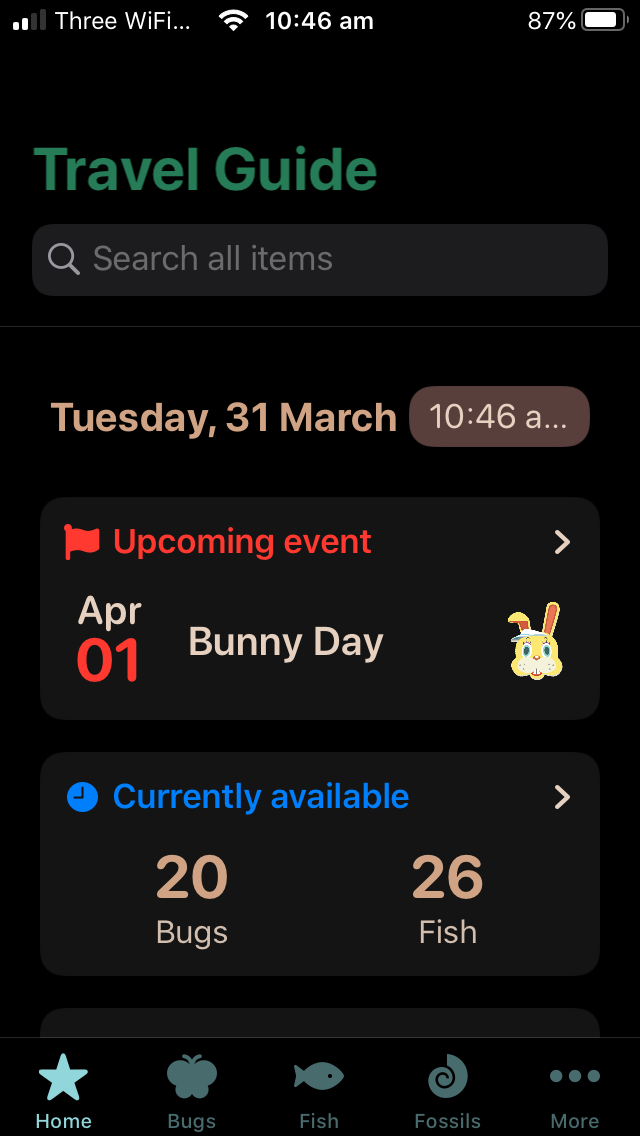Switch to the Bugs tab
The image size is (640, 1136).
tap(191, 1090)
